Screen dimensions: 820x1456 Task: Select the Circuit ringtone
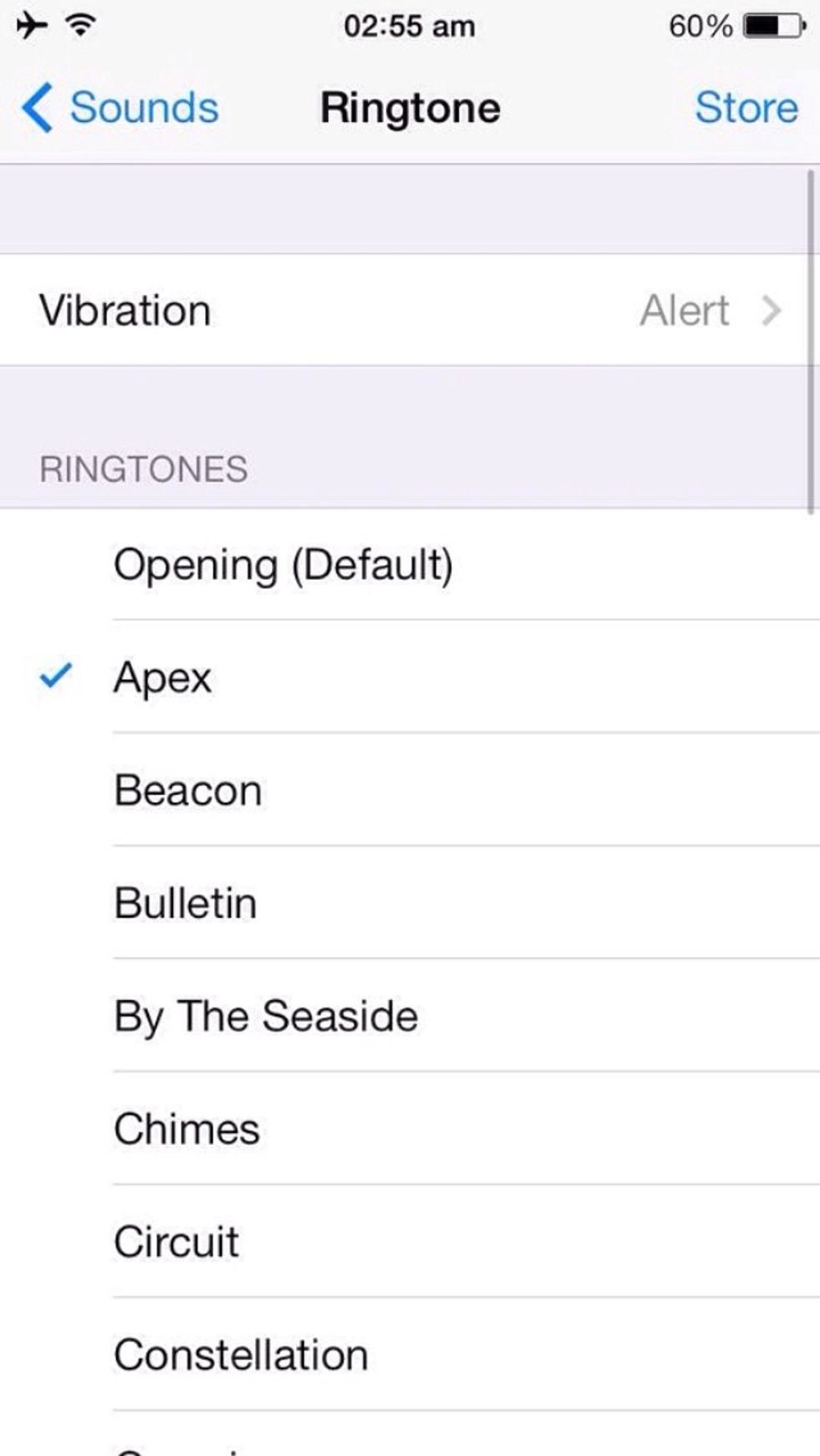(410, 1242)
